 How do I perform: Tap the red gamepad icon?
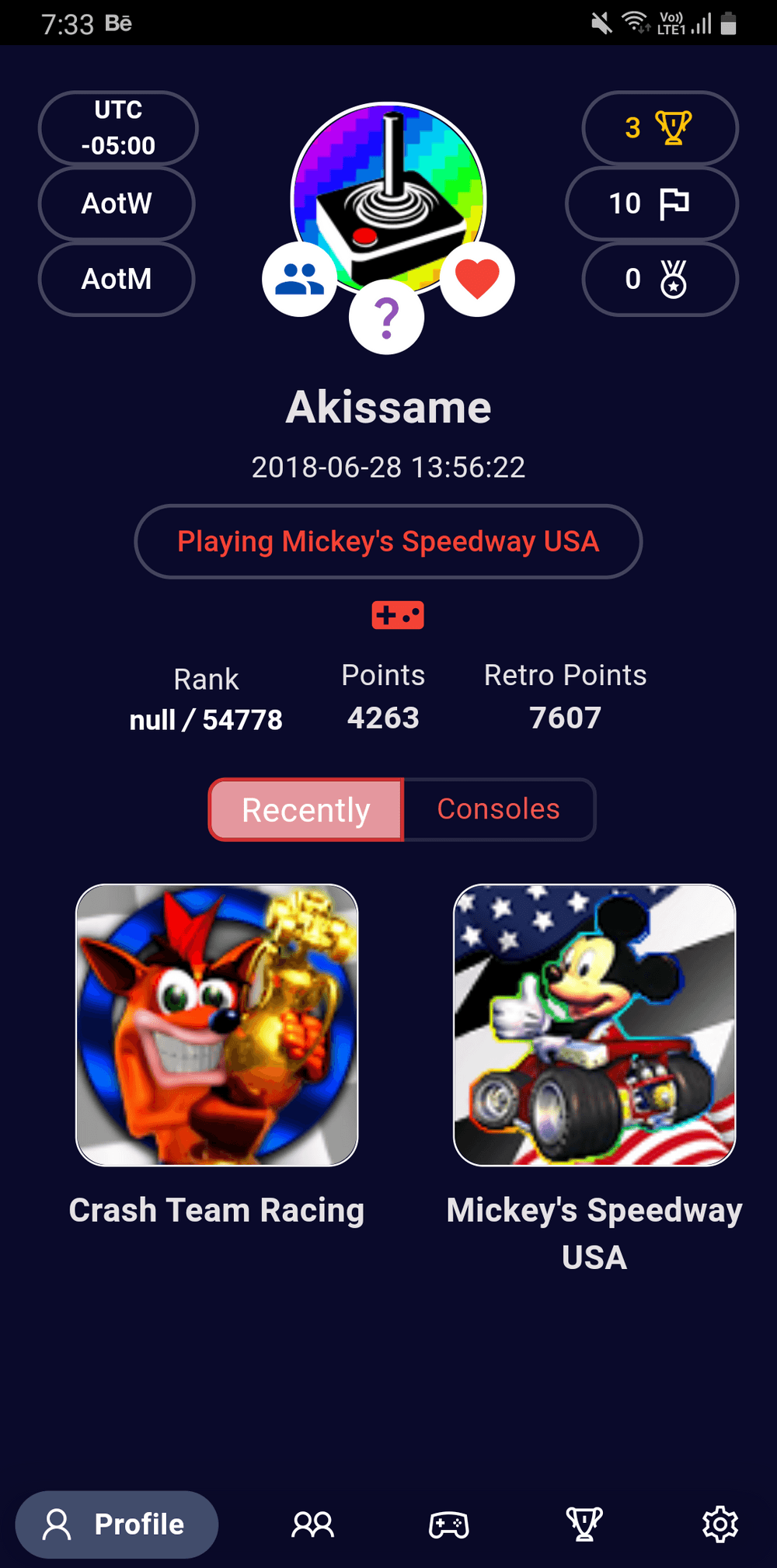coord(398,615)
